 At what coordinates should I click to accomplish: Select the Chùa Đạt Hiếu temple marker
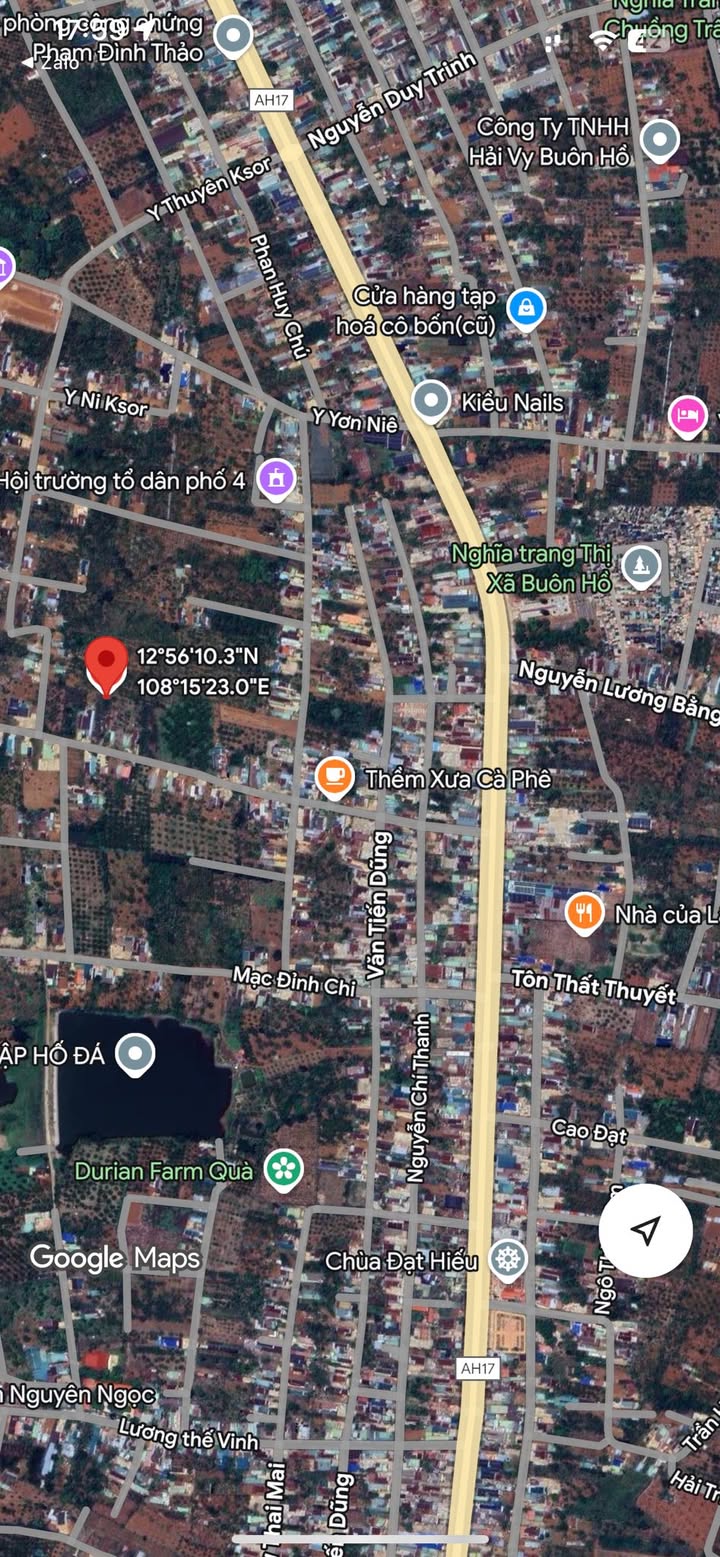(x=508, y=1260)
